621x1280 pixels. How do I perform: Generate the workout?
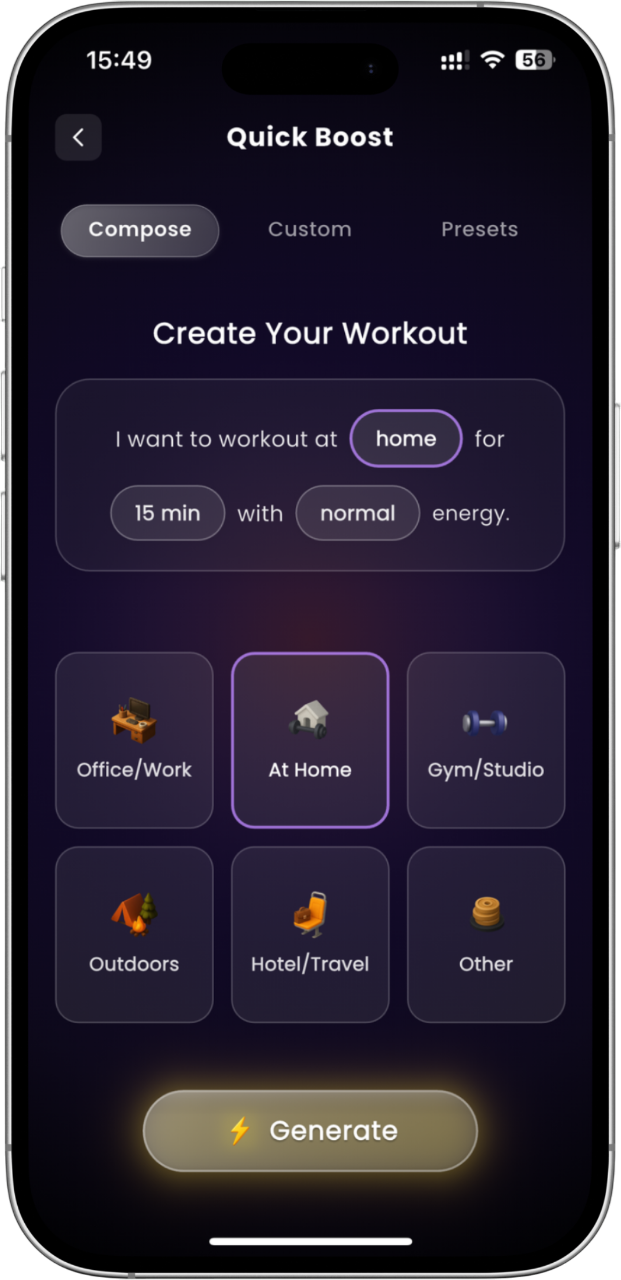310,1131
